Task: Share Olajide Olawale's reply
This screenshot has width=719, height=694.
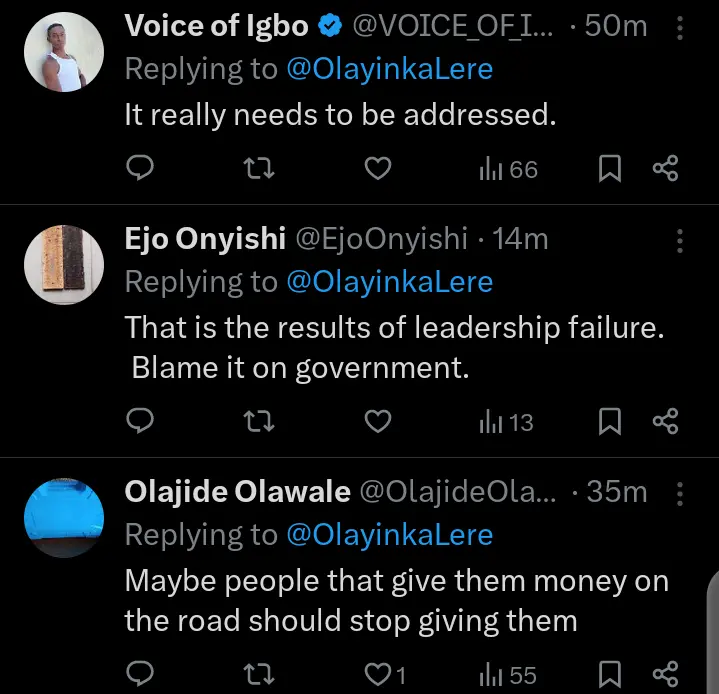Action: pos(666,675)
